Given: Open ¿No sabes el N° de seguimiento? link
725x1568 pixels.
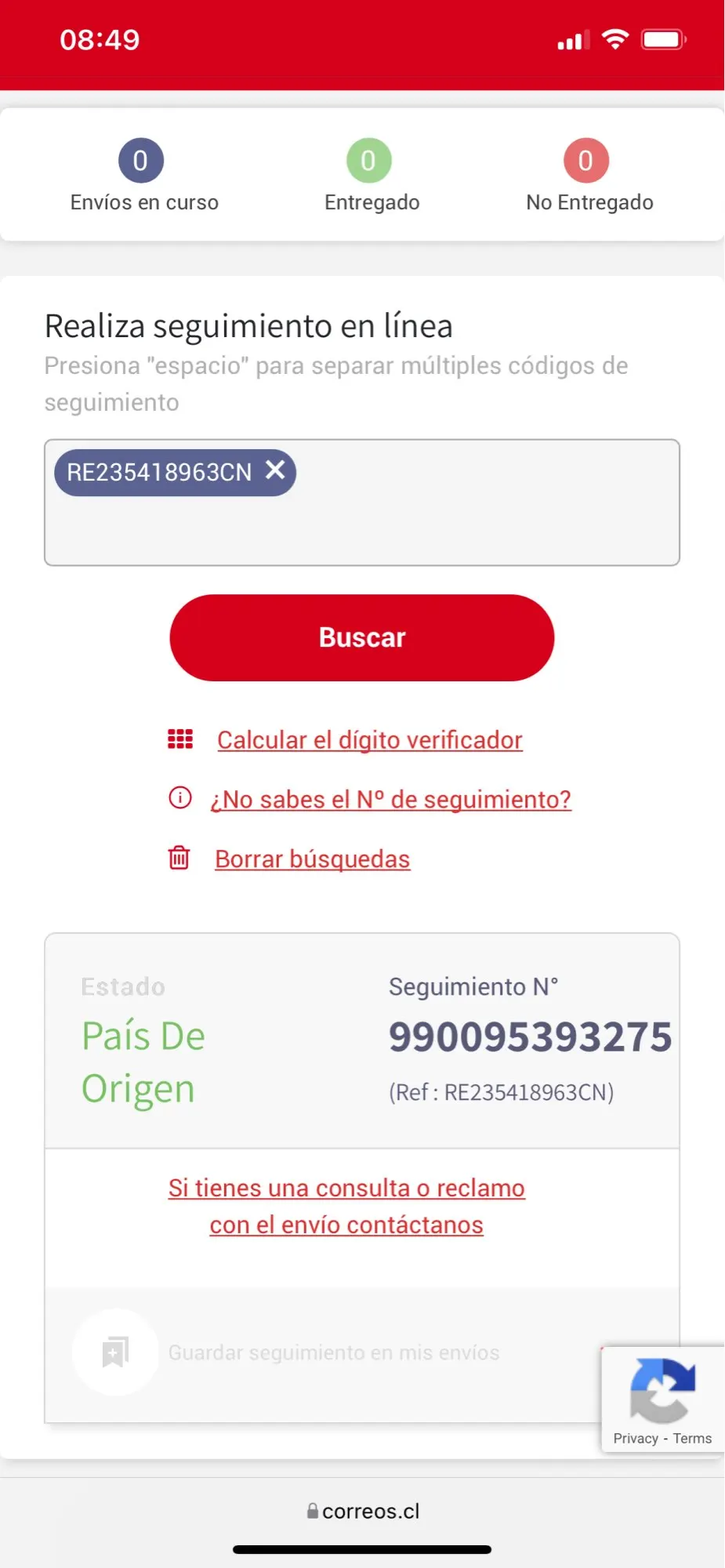Looking at the screenshot, I should coord(390,800).
